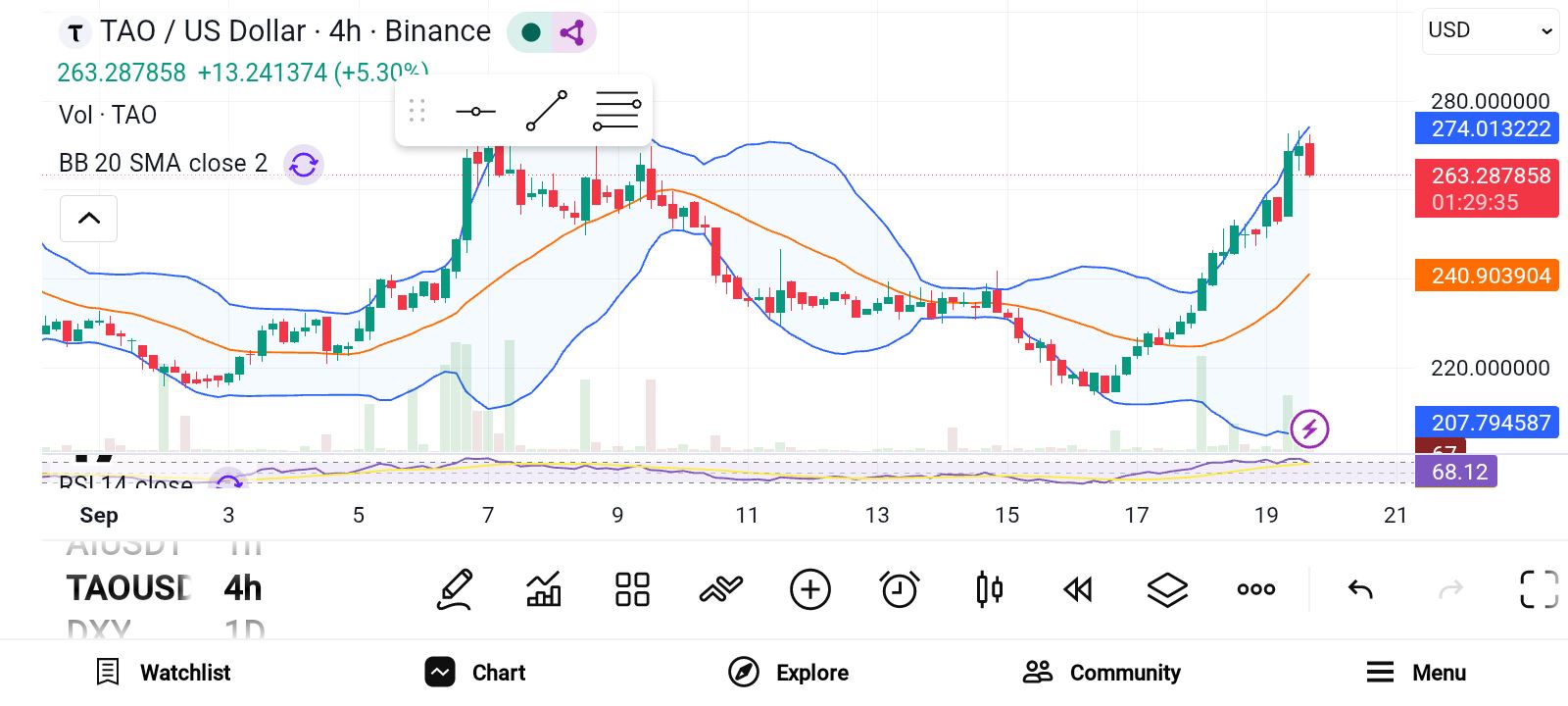Select the trend line drawing tool
The image size is (1568, 706).
546,111
